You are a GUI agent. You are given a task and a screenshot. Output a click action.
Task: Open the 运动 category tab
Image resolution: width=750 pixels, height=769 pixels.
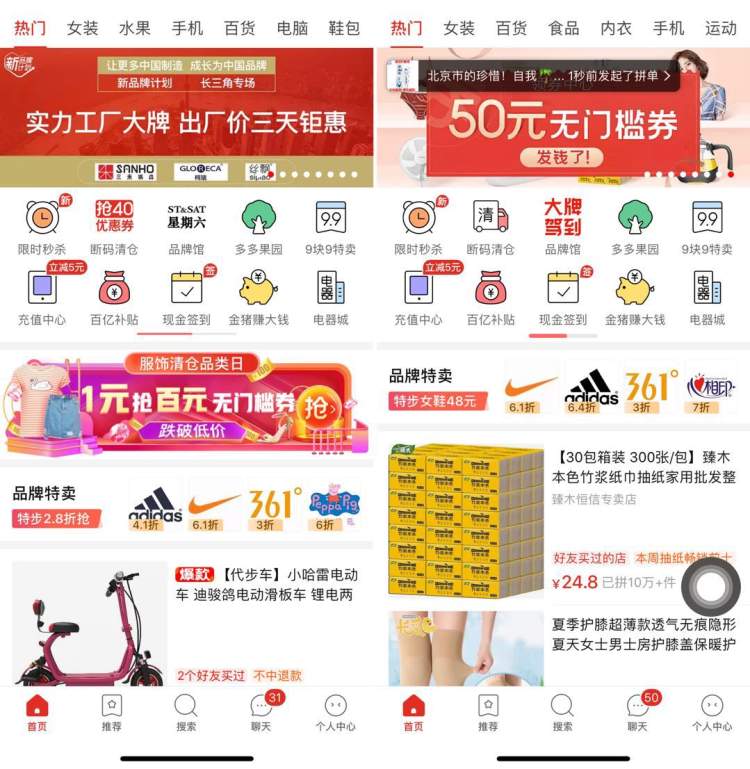click(x=720, y=28)
